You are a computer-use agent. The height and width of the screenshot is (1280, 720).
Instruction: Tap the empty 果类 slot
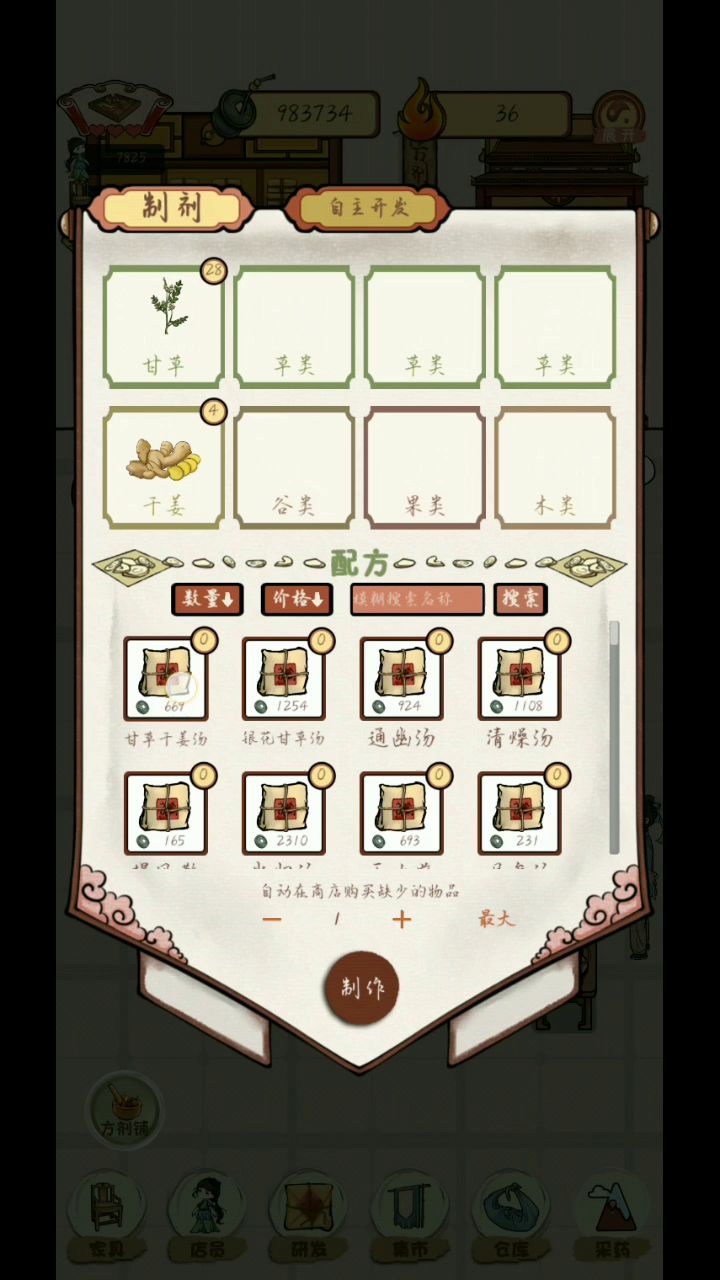424,467
